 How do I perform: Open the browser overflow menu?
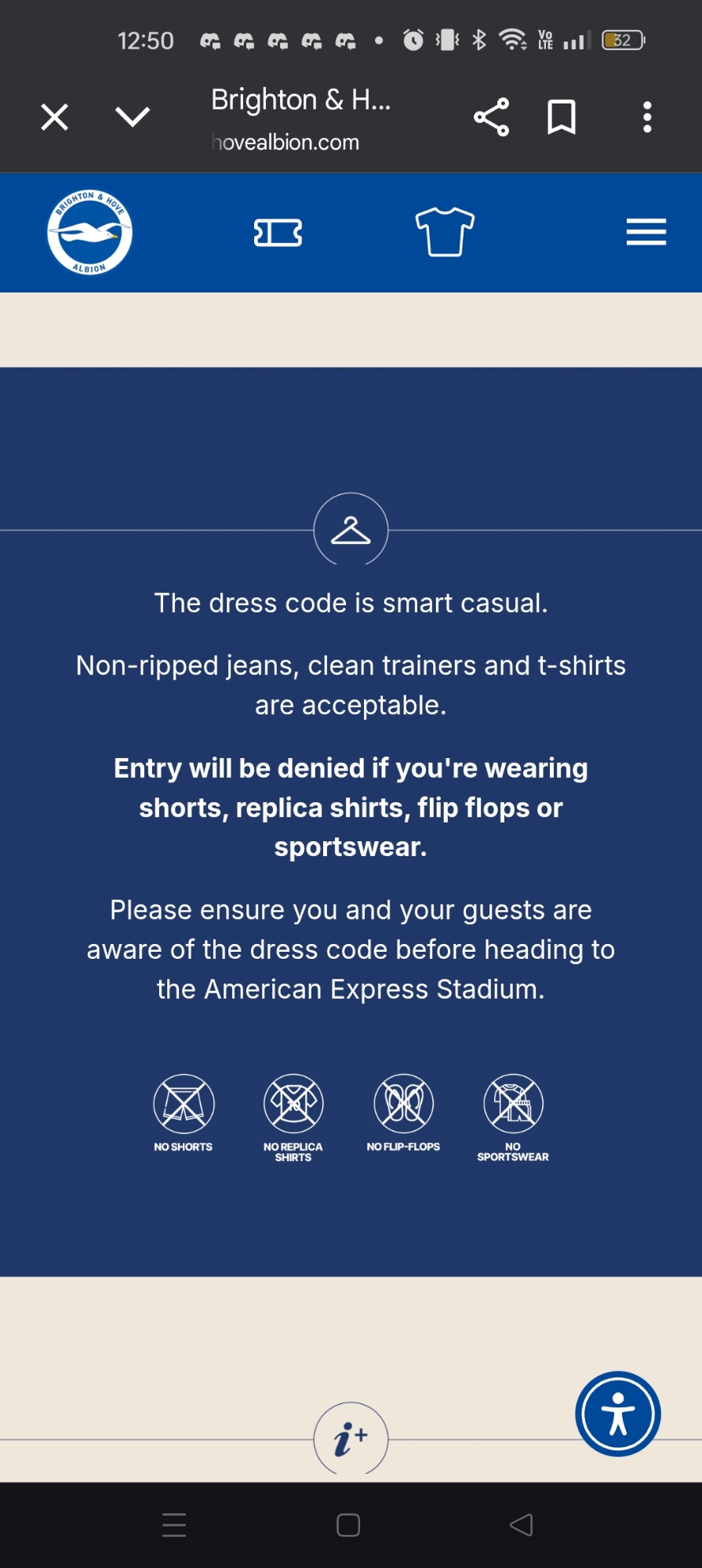pos(647,118)
